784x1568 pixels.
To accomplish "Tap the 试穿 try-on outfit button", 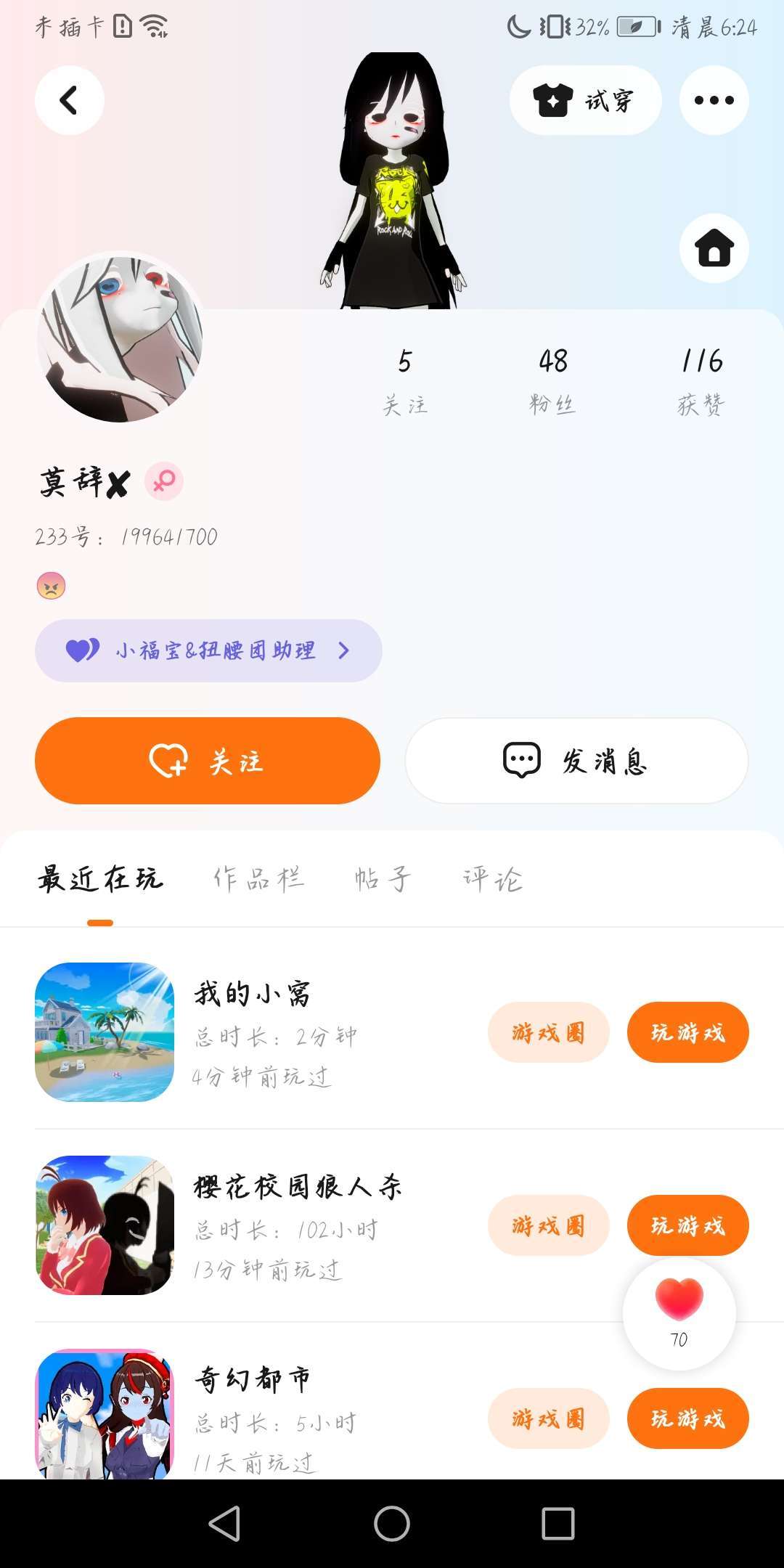I will (585, 100).
